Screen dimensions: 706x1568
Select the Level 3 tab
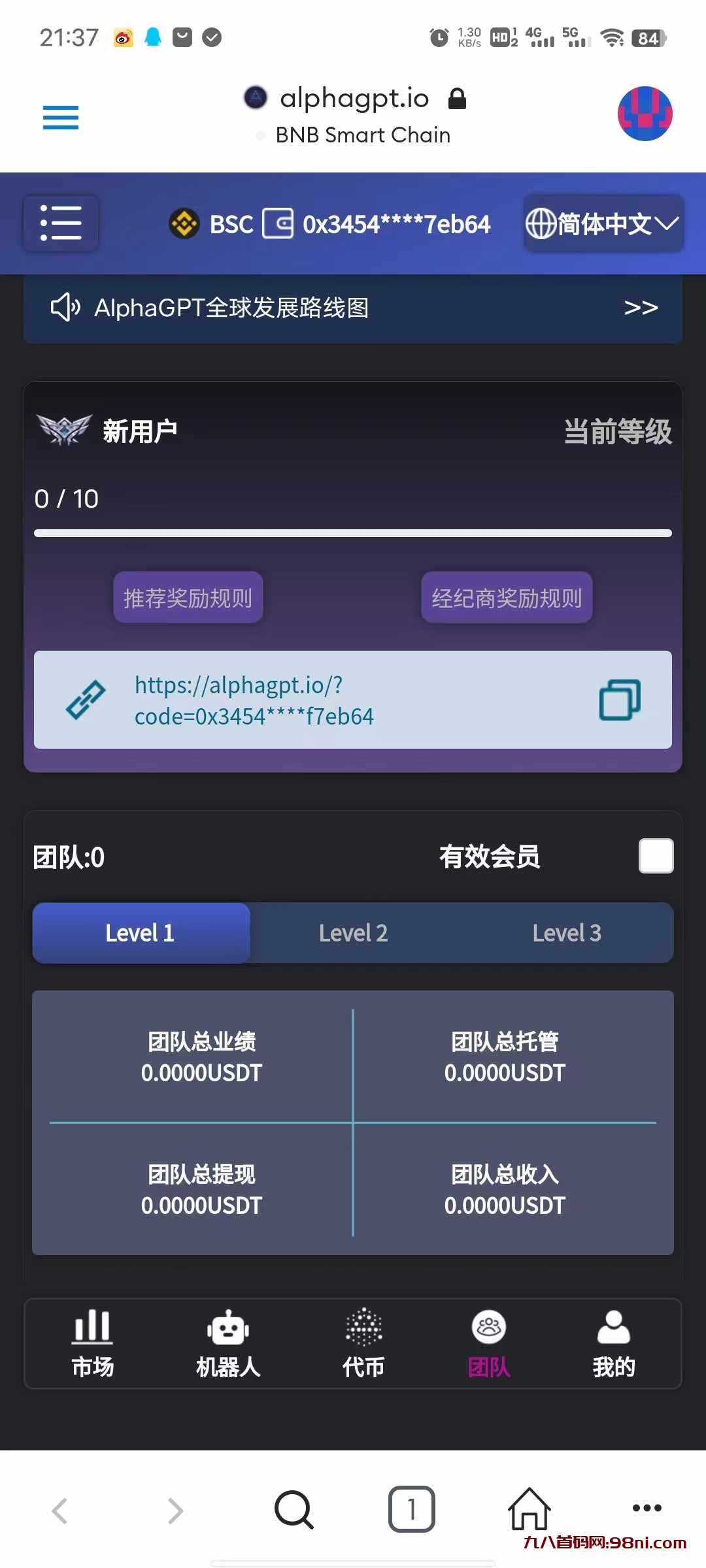point(566,933)
